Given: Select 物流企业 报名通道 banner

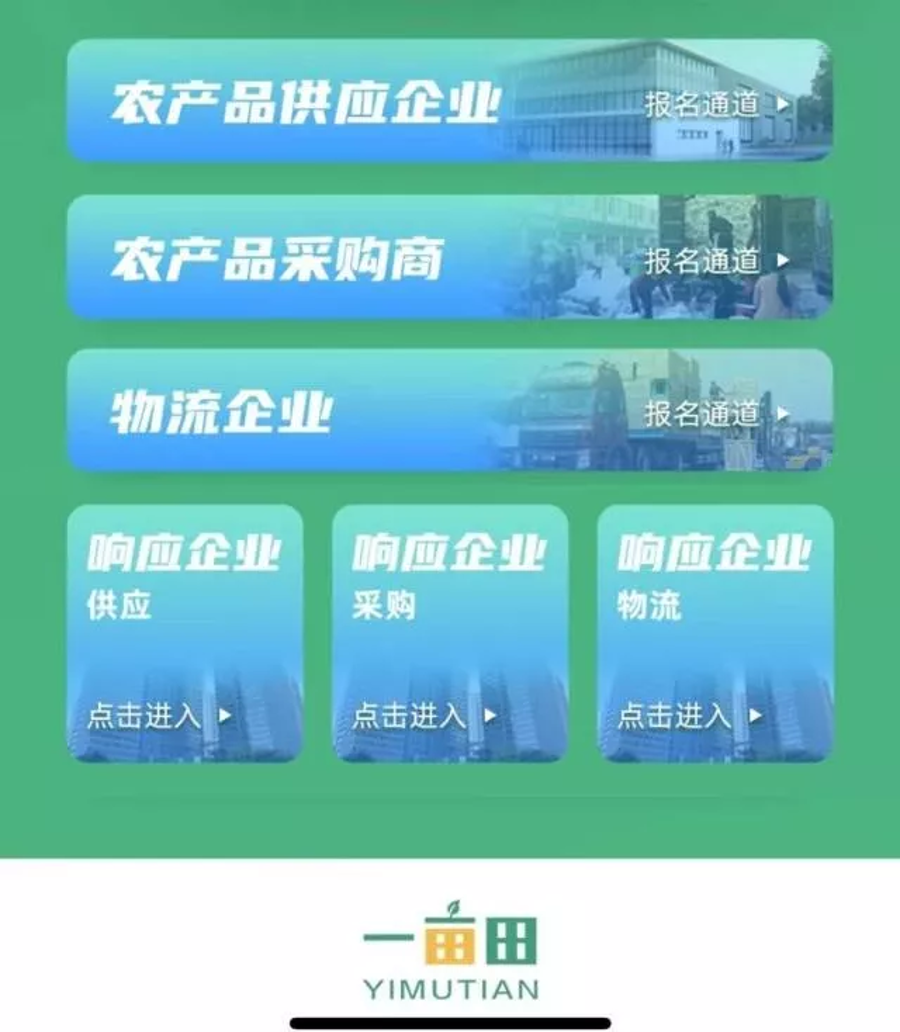Looking at the screenshot, I should pos(449,410).
